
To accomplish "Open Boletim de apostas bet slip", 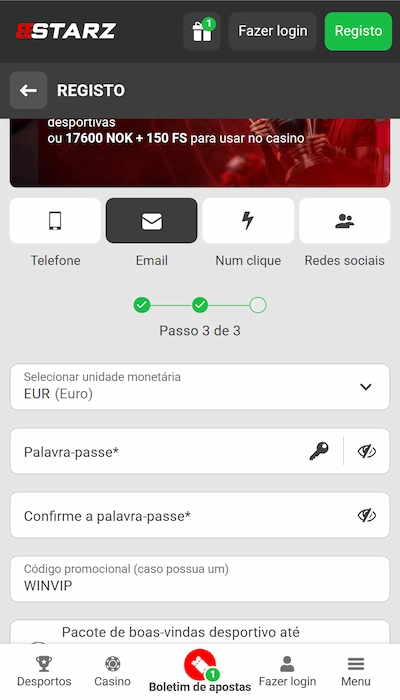I will pos(200,671).
